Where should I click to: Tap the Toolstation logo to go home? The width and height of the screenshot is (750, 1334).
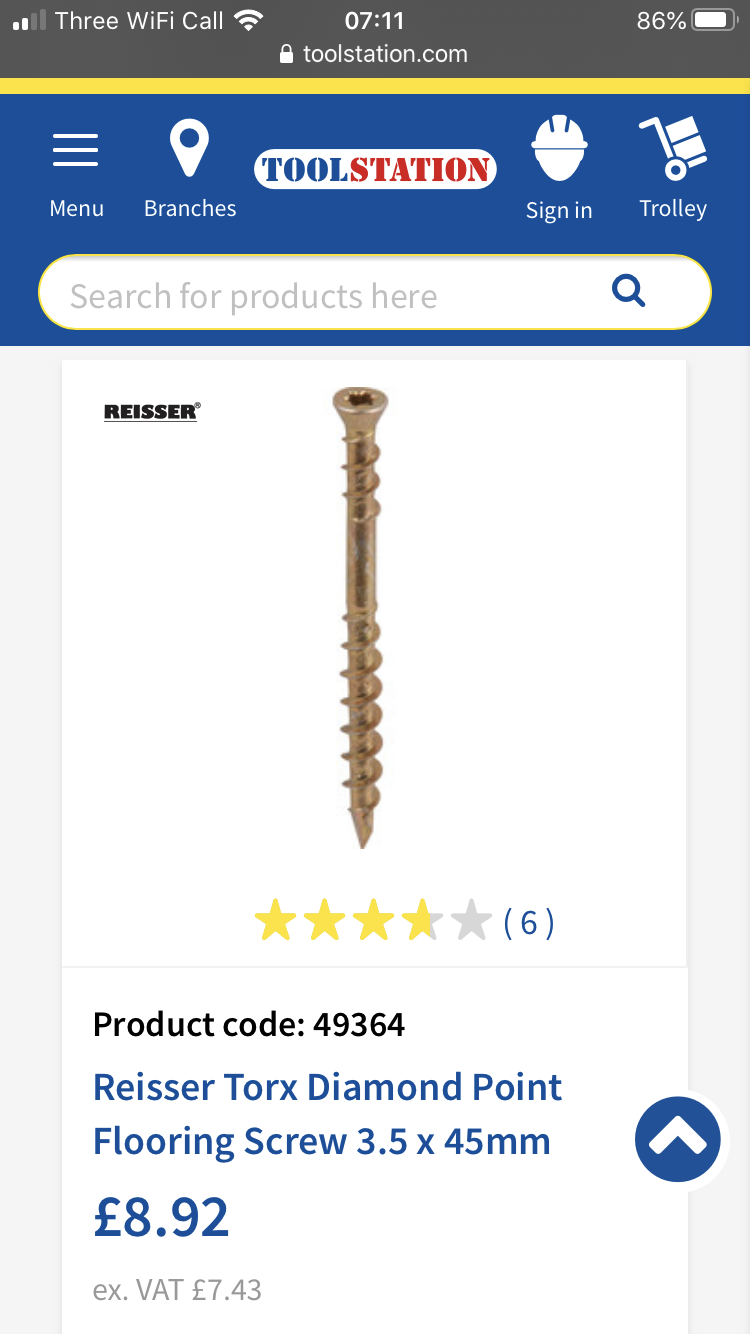pos(375,169)
